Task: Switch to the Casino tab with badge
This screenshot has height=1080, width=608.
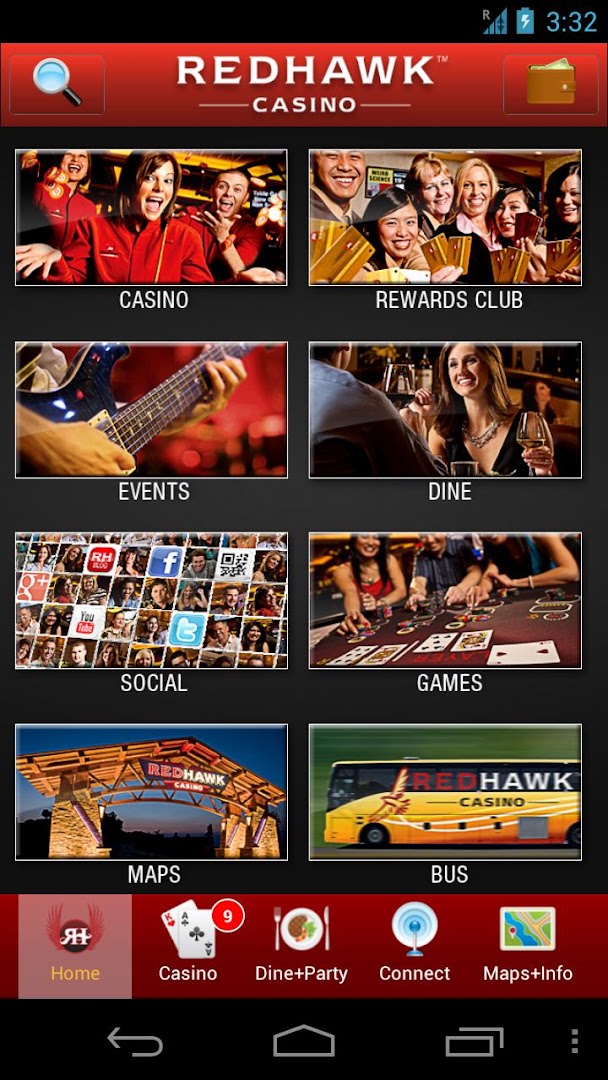Action: (x=188, y=945)
